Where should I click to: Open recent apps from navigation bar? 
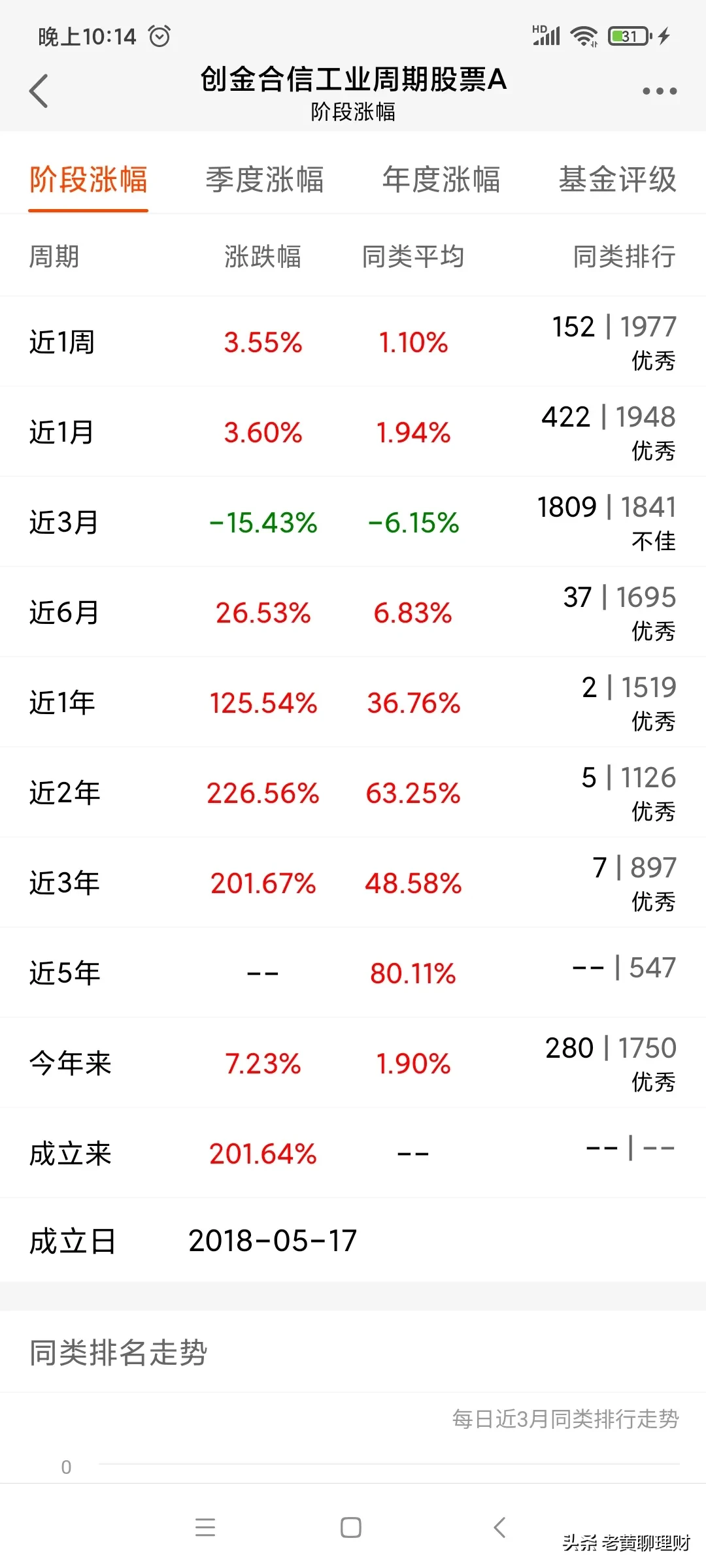coord(205,1527)
